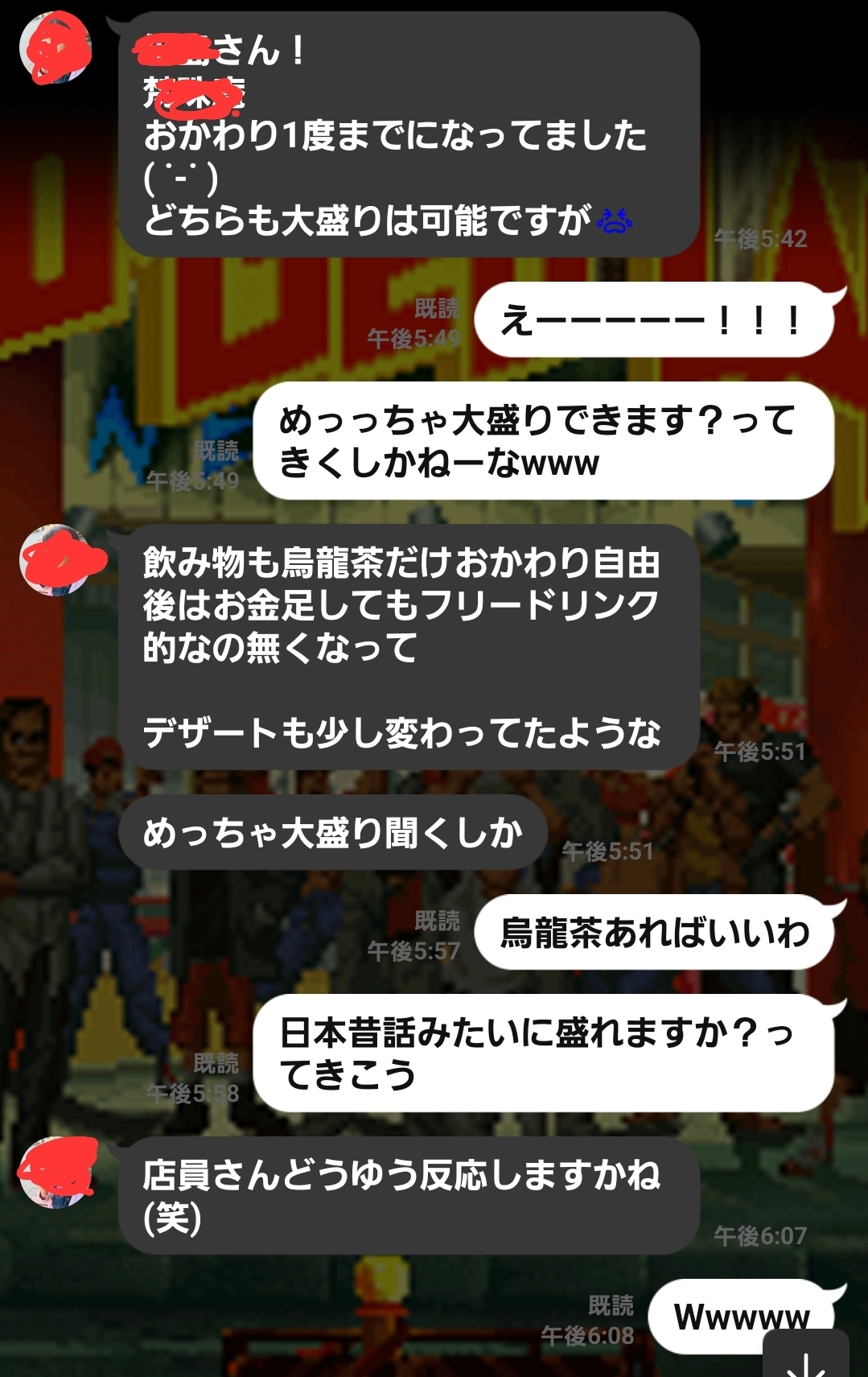Open sender avatar beside おかわり1度まで message
868x1377 pixels.
55,47
